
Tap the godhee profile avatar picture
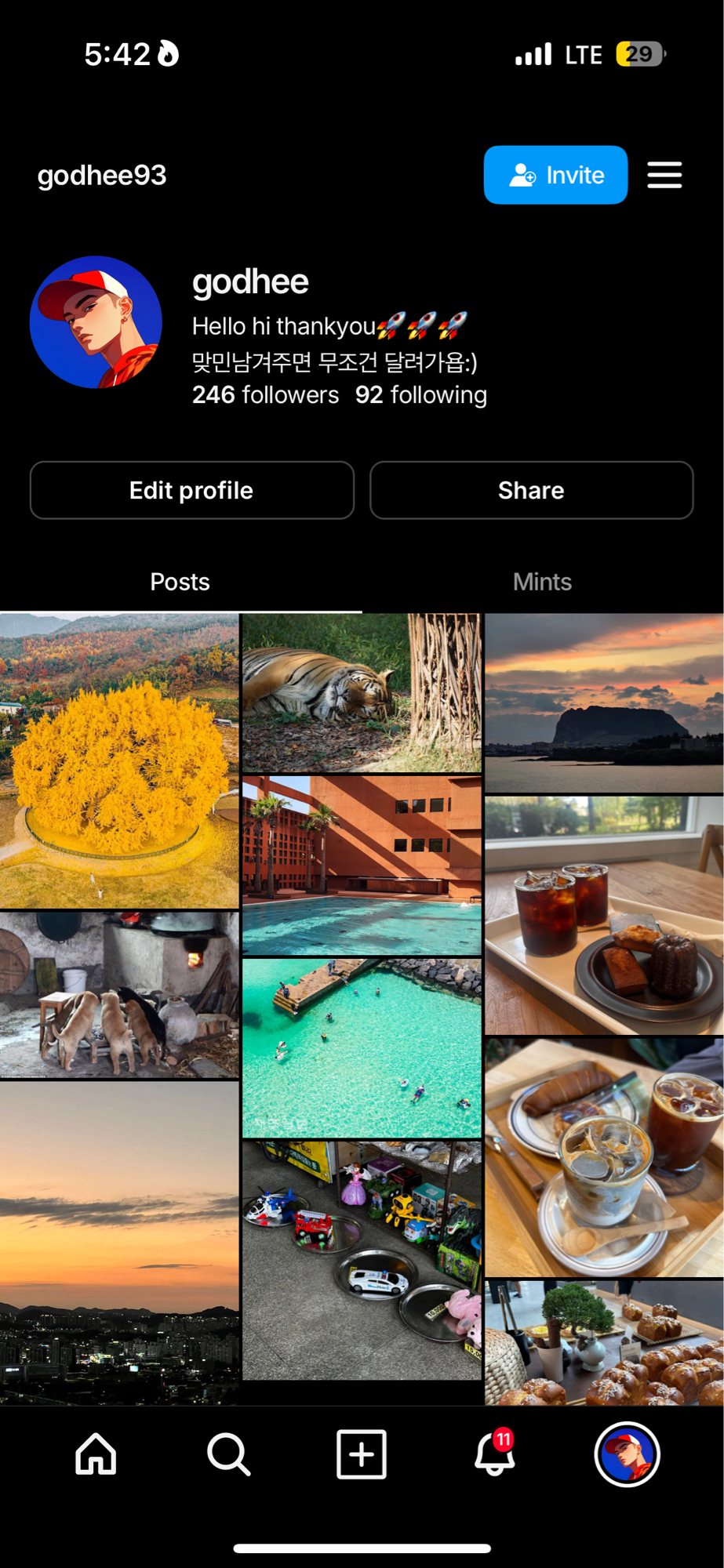(x=96, y=322)
